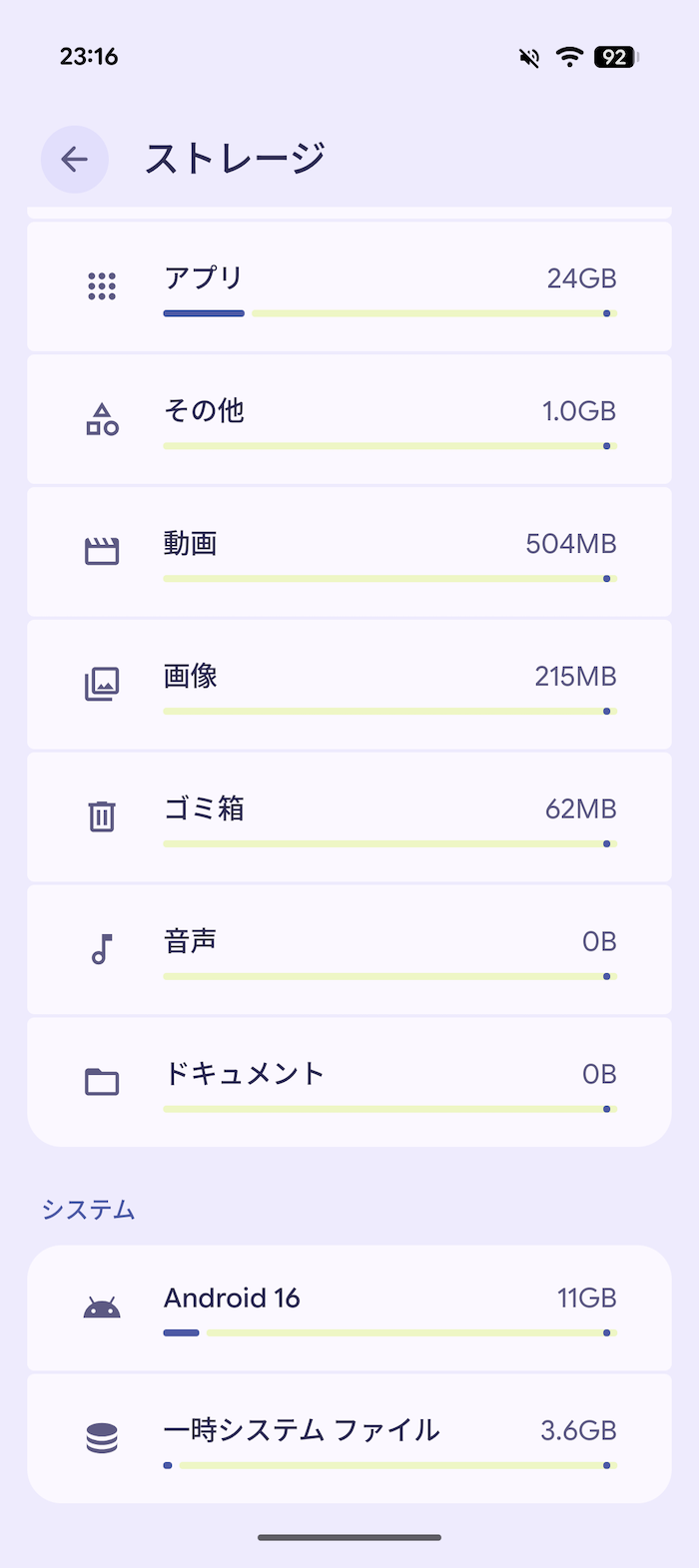Open the 画像 storage row
699x1568 pixels.
coord(349,685)
